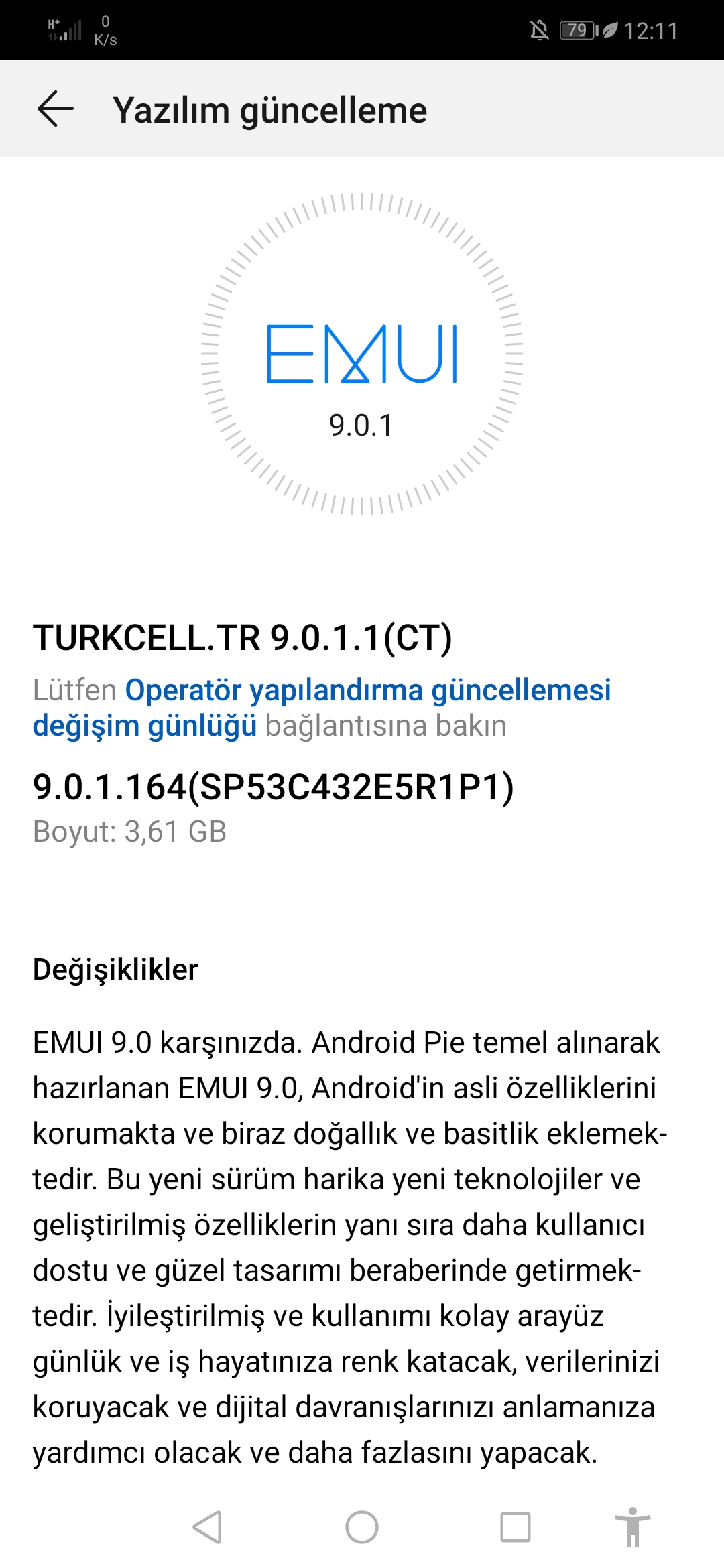Tap the accessibility shortcut in navigation bar
This screenshot has width=724, height=1568.
click(x=633, y=1528)
